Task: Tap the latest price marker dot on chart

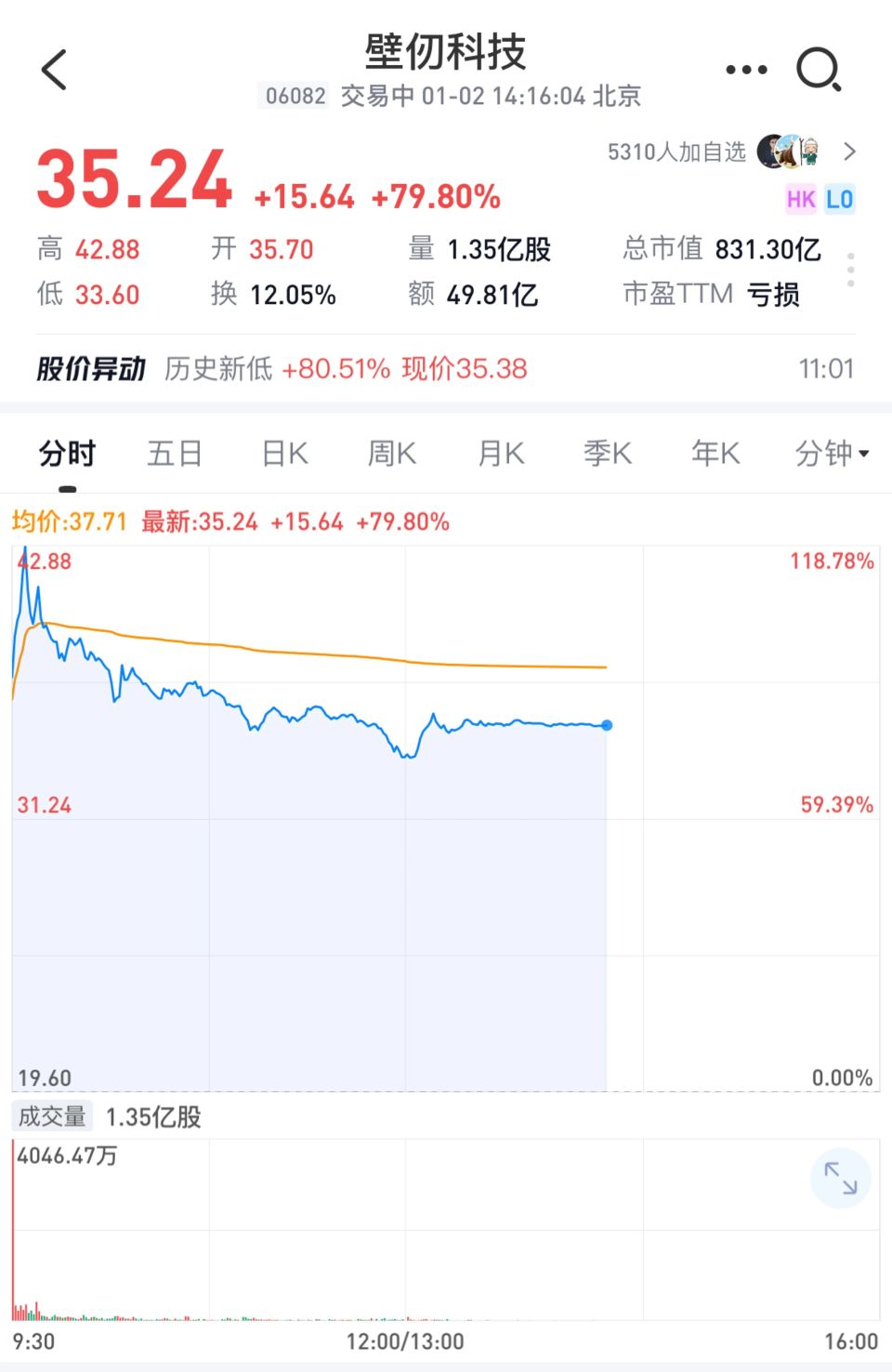Action: tap(606, 726)
